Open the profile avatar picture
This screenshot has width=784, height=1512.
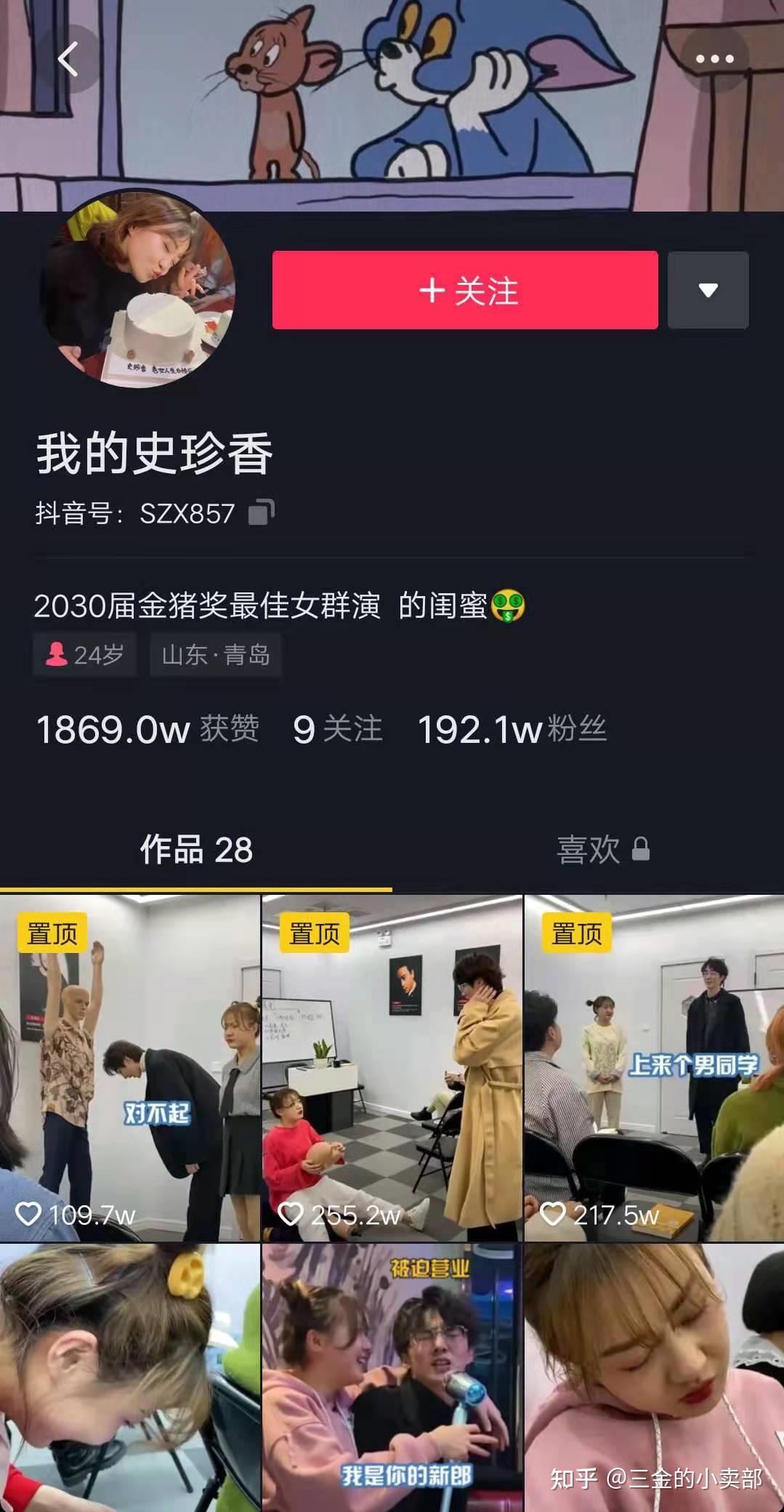point(138,289)
